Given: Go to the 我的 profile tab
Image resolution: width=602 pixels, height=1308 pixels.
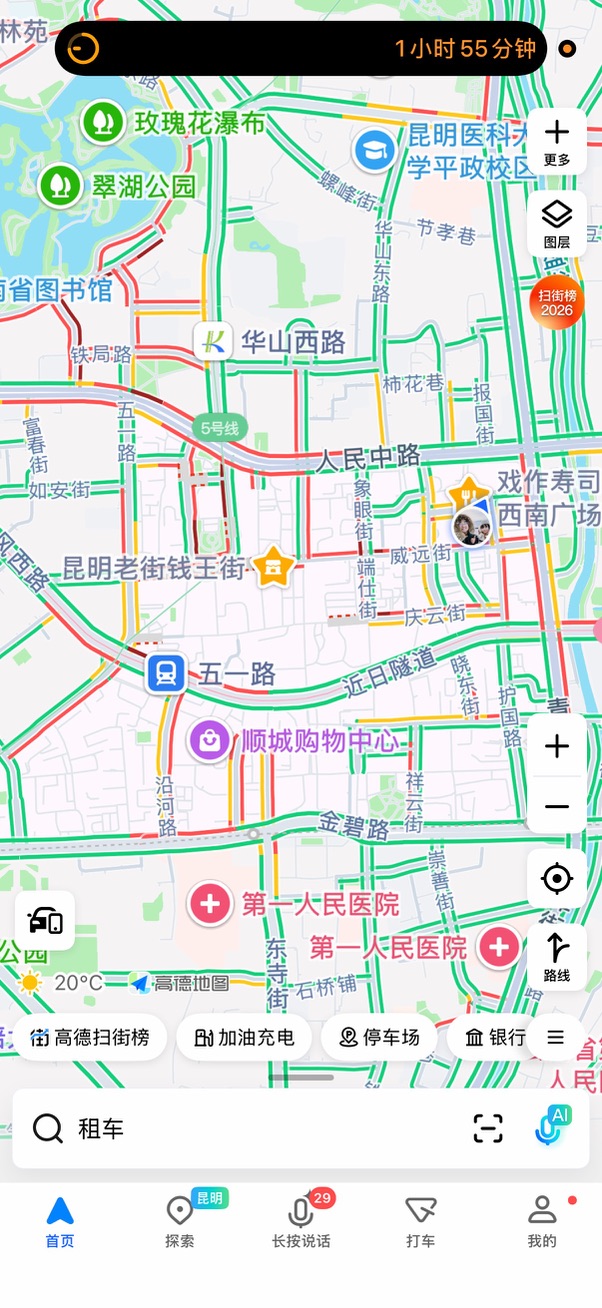Looking at the screenshot, I should [x=542, y=1222].
